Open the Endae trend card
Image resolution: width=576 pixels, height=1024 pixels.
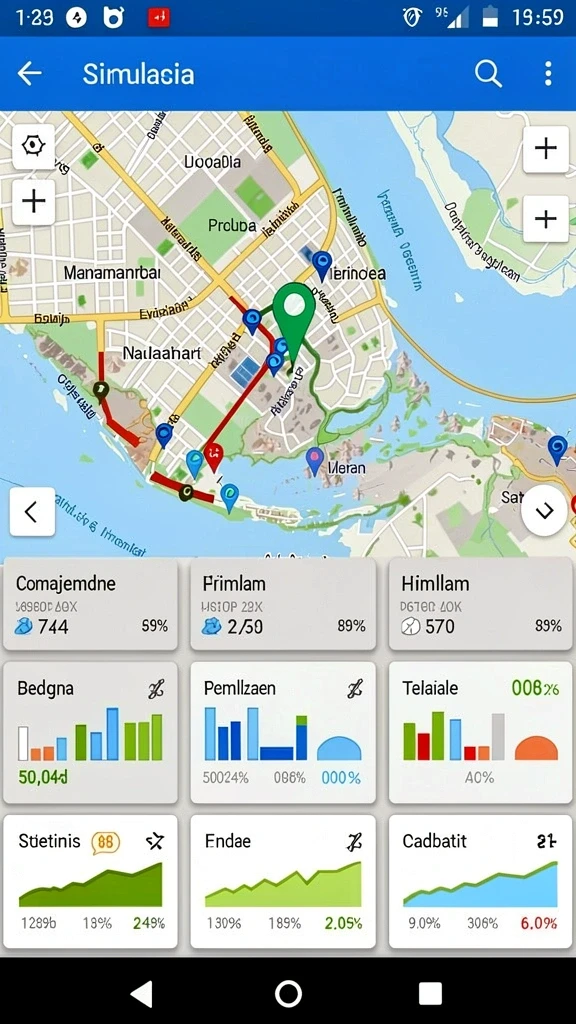tap(283, 881)
